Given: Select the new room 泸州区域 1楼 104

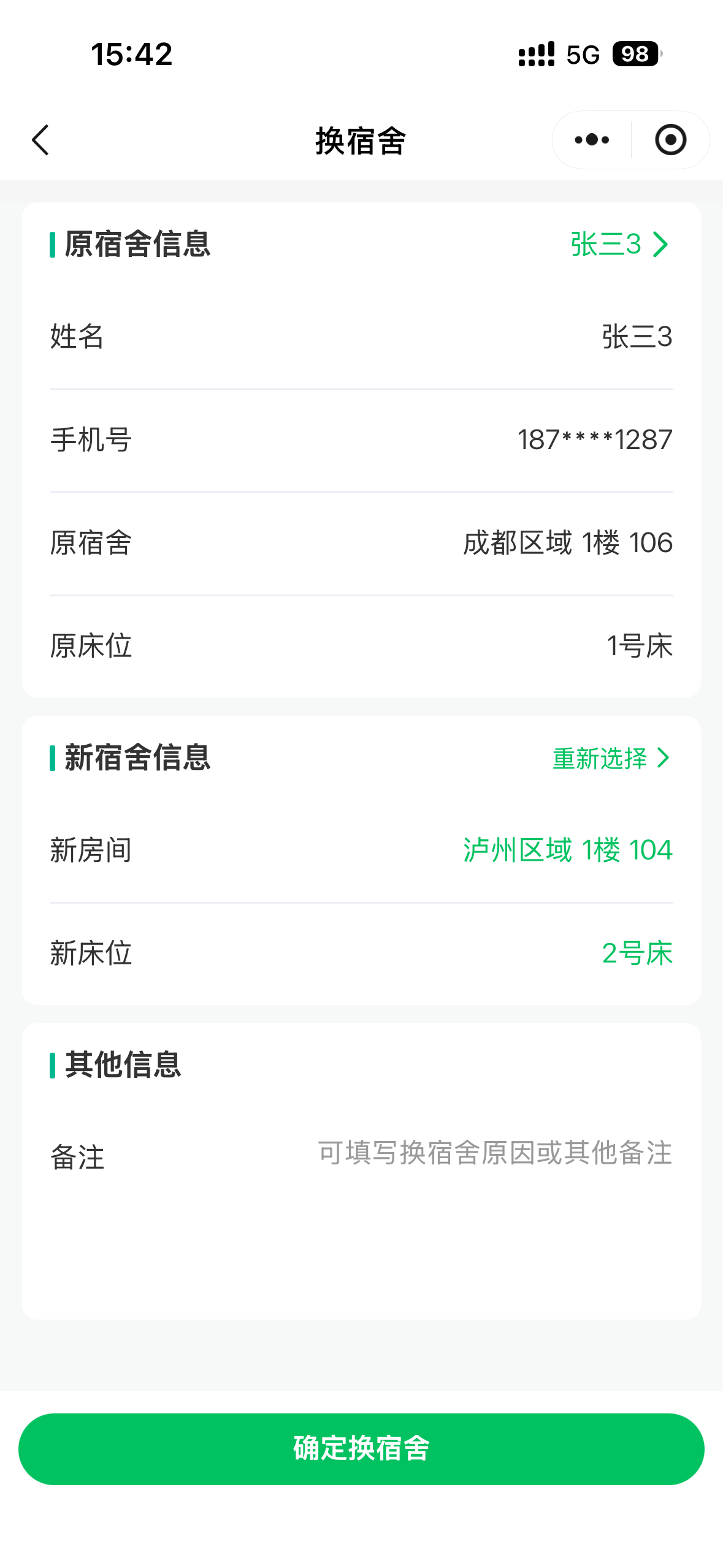Looking at the screenshot, I should [568, 850].
